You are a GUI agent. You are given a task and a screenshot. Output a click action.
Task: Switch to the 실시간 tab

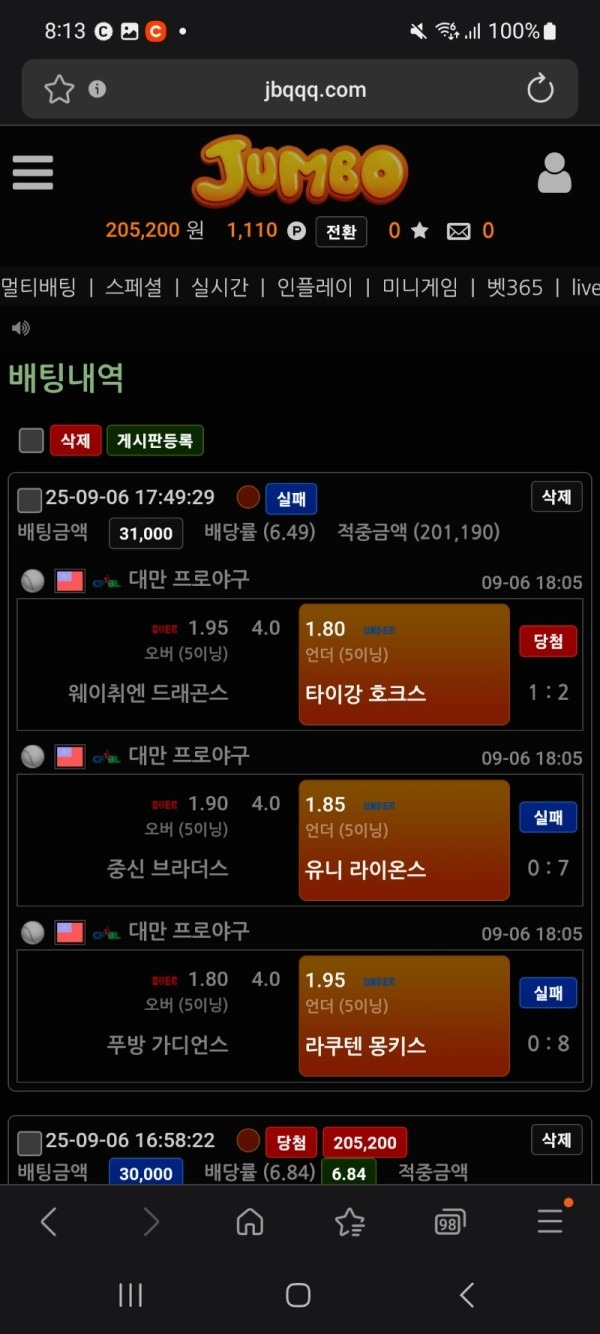pyautogui.click(x=219, y=288)
